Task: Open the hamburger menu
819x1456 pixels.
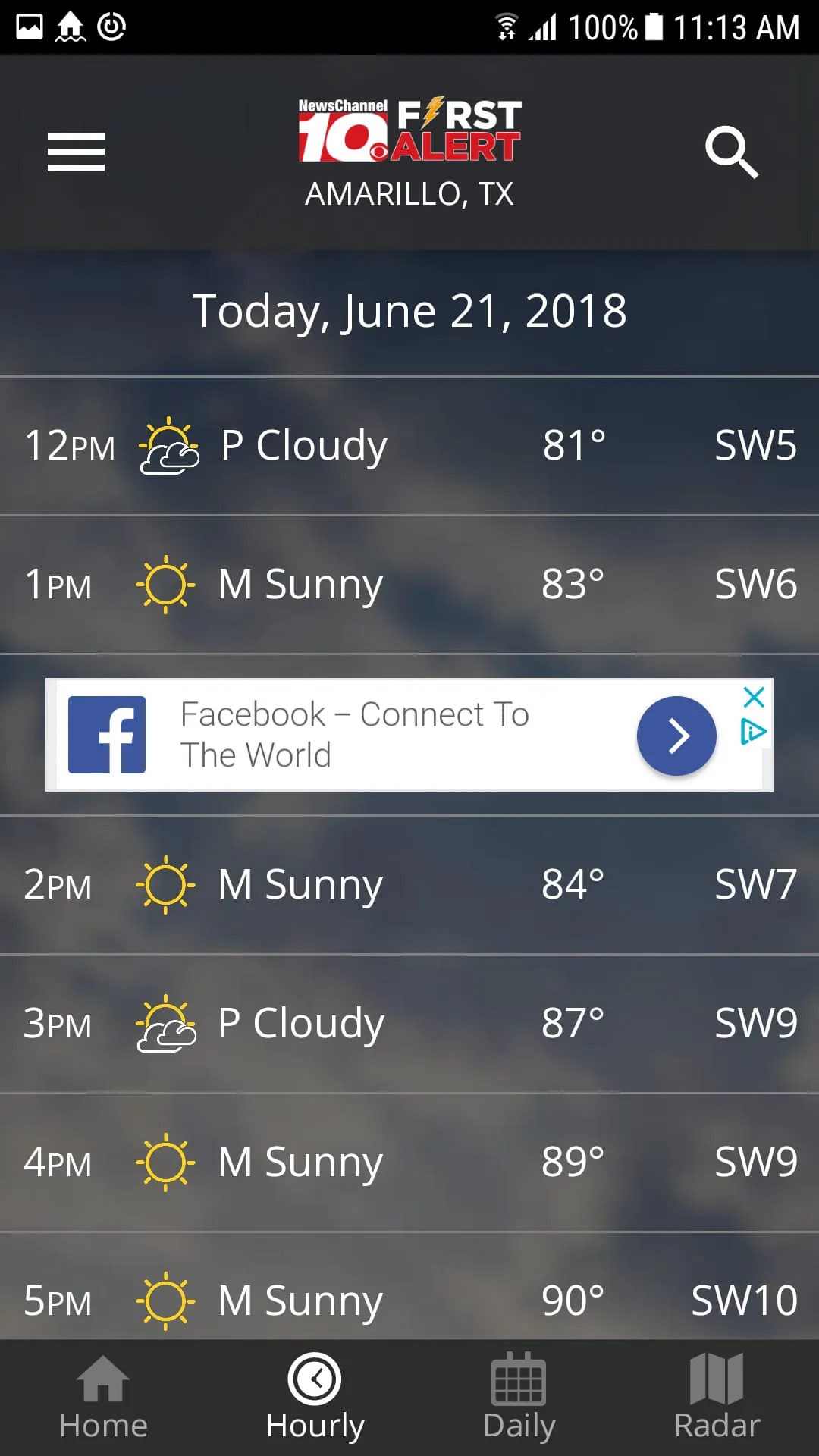Action: coord(76,152)
